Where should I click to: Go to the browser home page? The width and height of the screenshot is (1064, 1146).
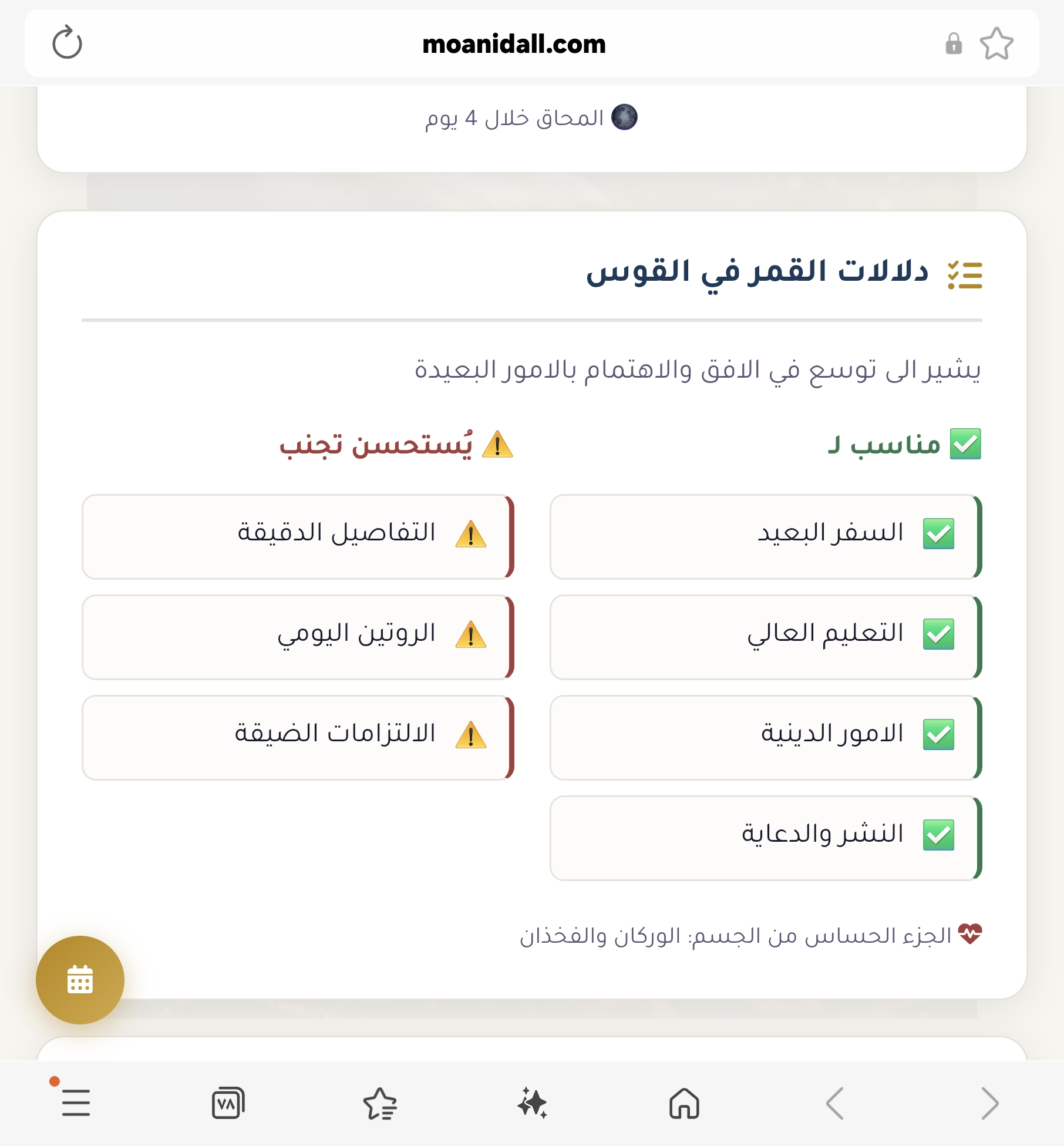[x=684, y=1103]
